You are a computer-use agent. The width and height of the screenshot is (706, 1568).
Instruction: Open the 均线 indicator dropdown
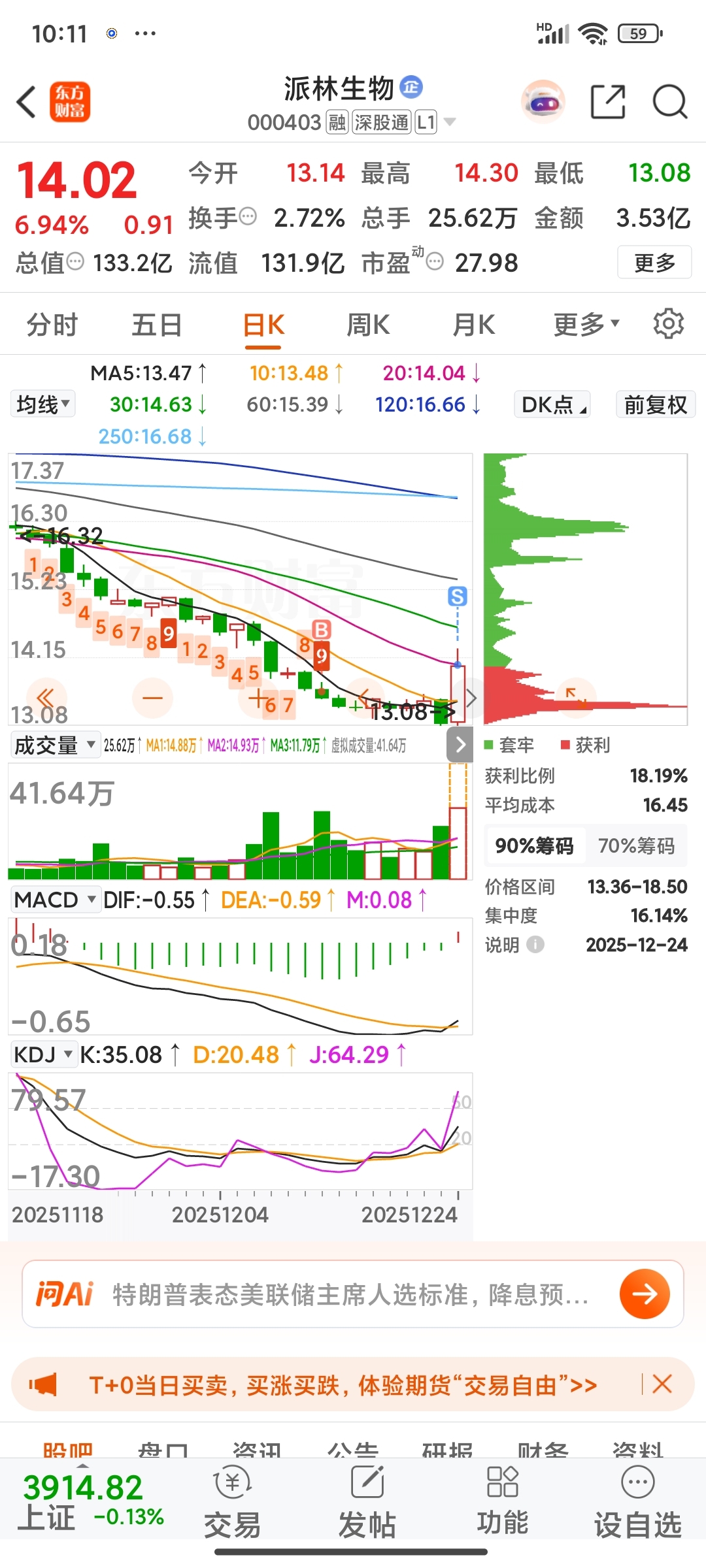tap(43, 404)
